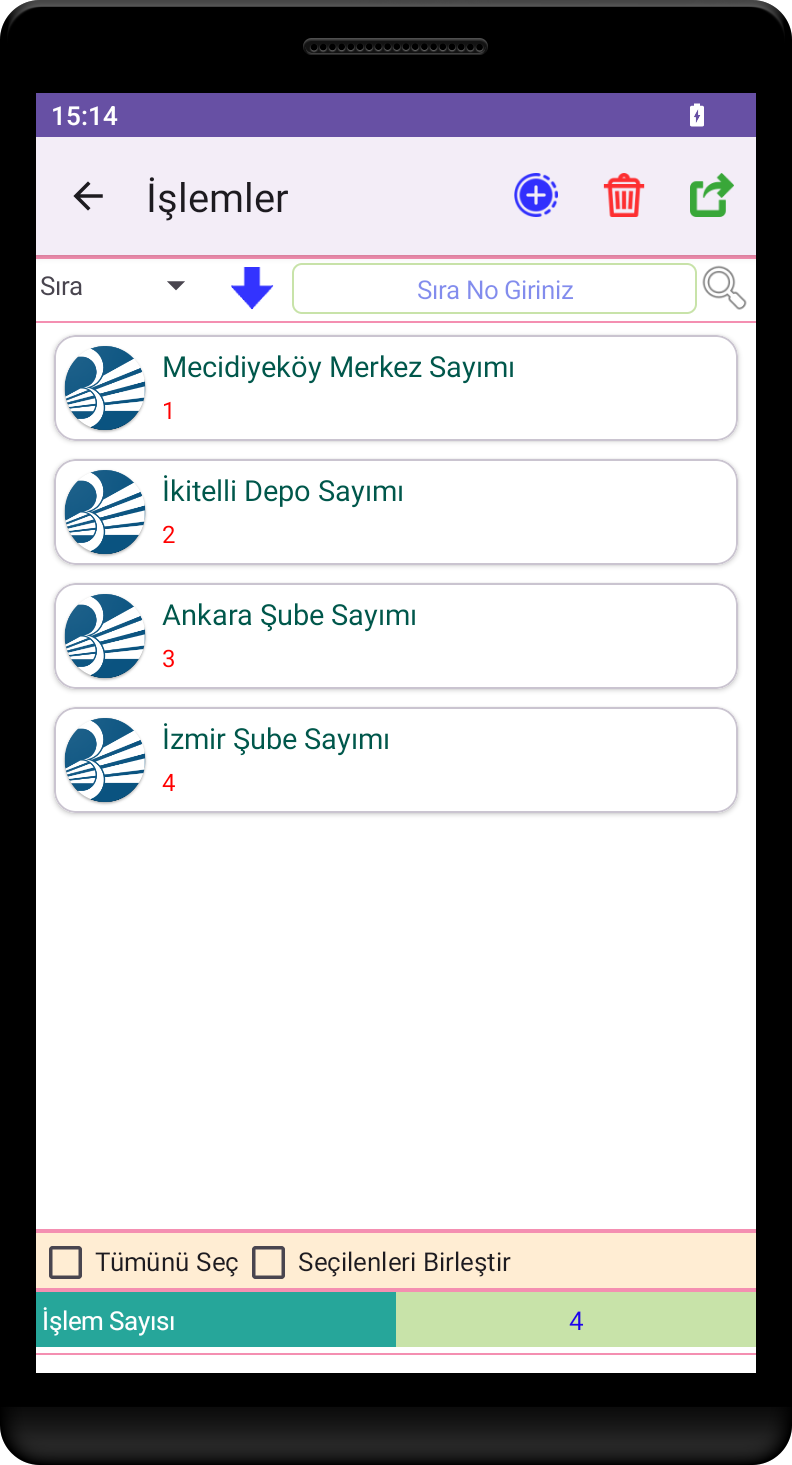This screenshot has height=1465, width=792.
Task: Toggle sort direction with the blue arrow
Action: [x=252, y=288]
